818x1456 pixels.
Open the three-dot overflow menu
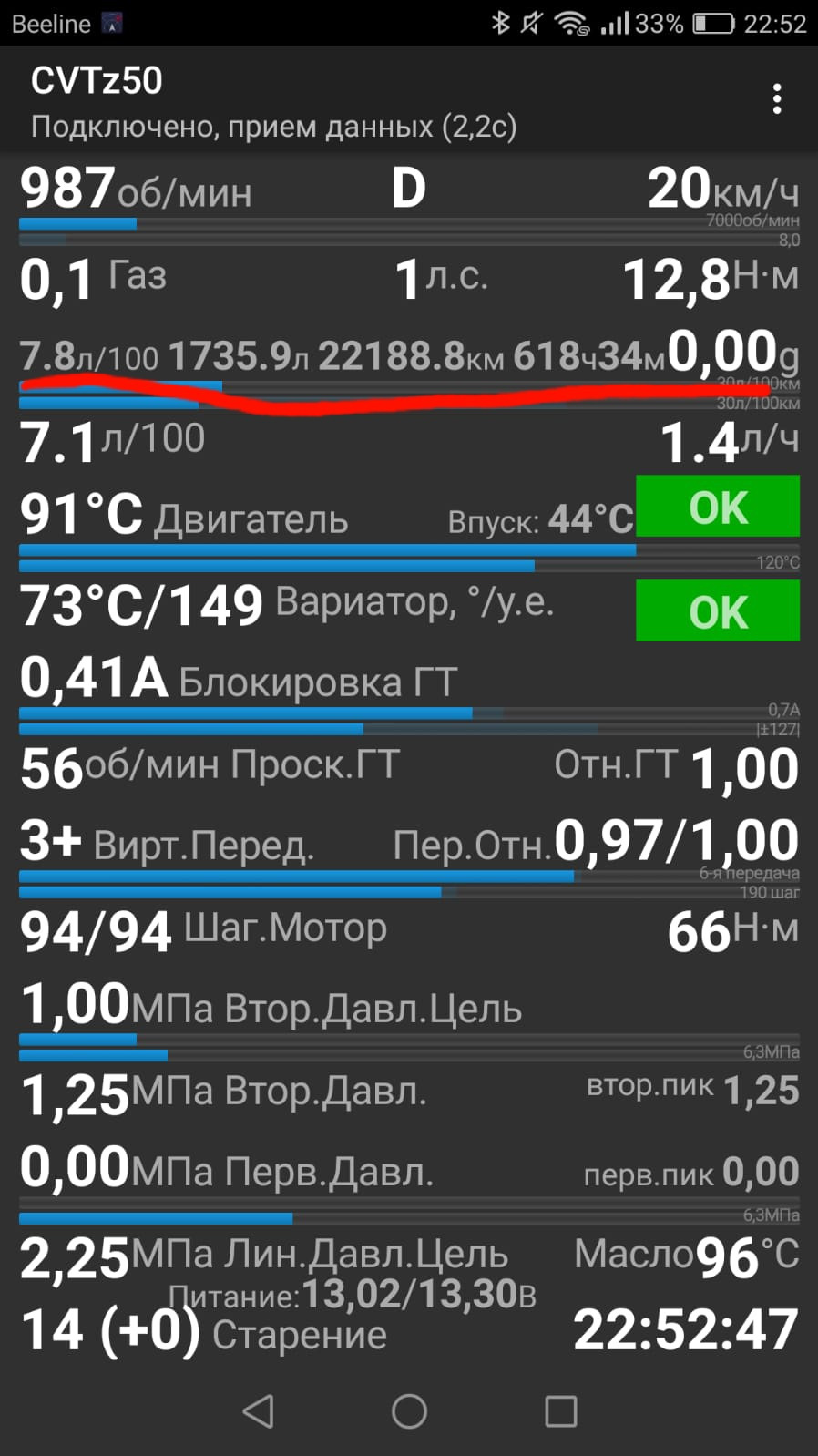777,97
